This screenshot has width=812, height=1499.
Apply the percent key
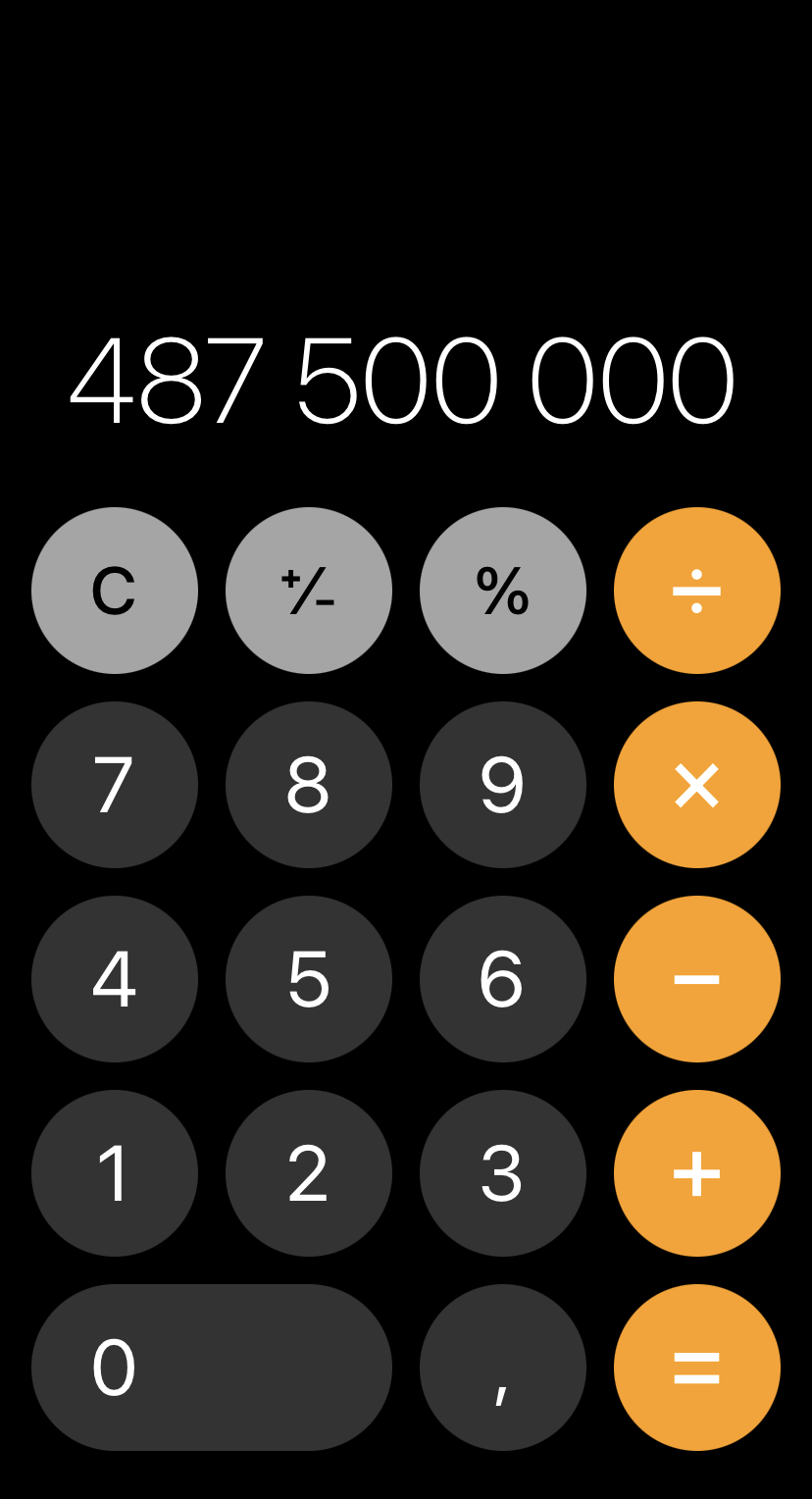[503, 591]
